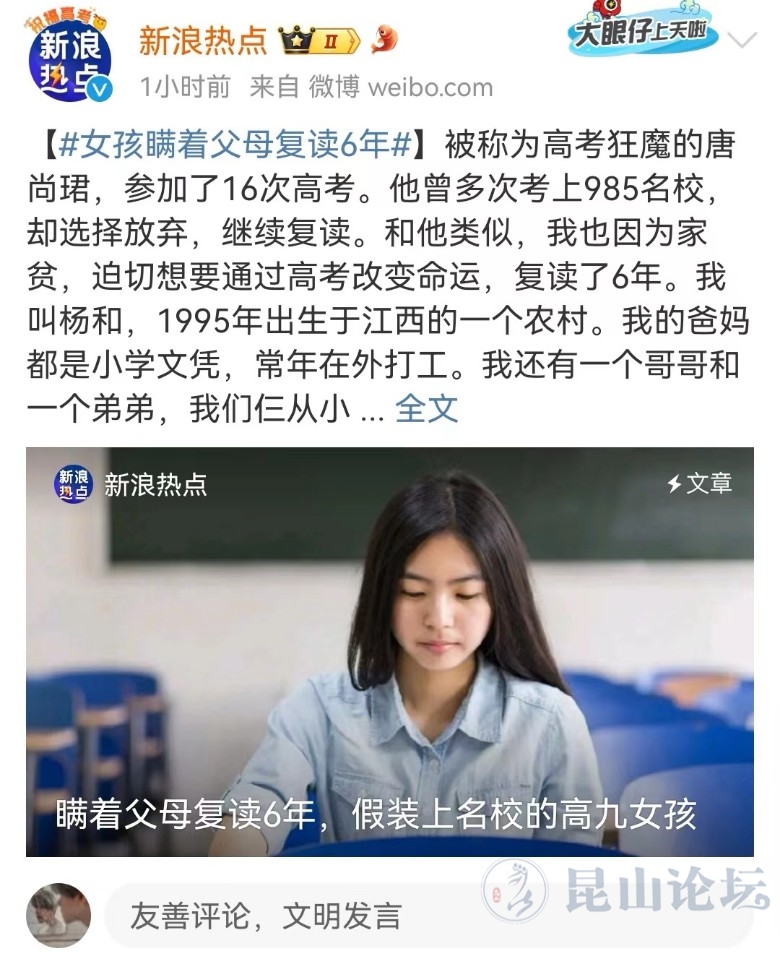The height and width of the screenshot is (964, 780).
Task: Expand the full post with 全文
Action: point(427,408)
